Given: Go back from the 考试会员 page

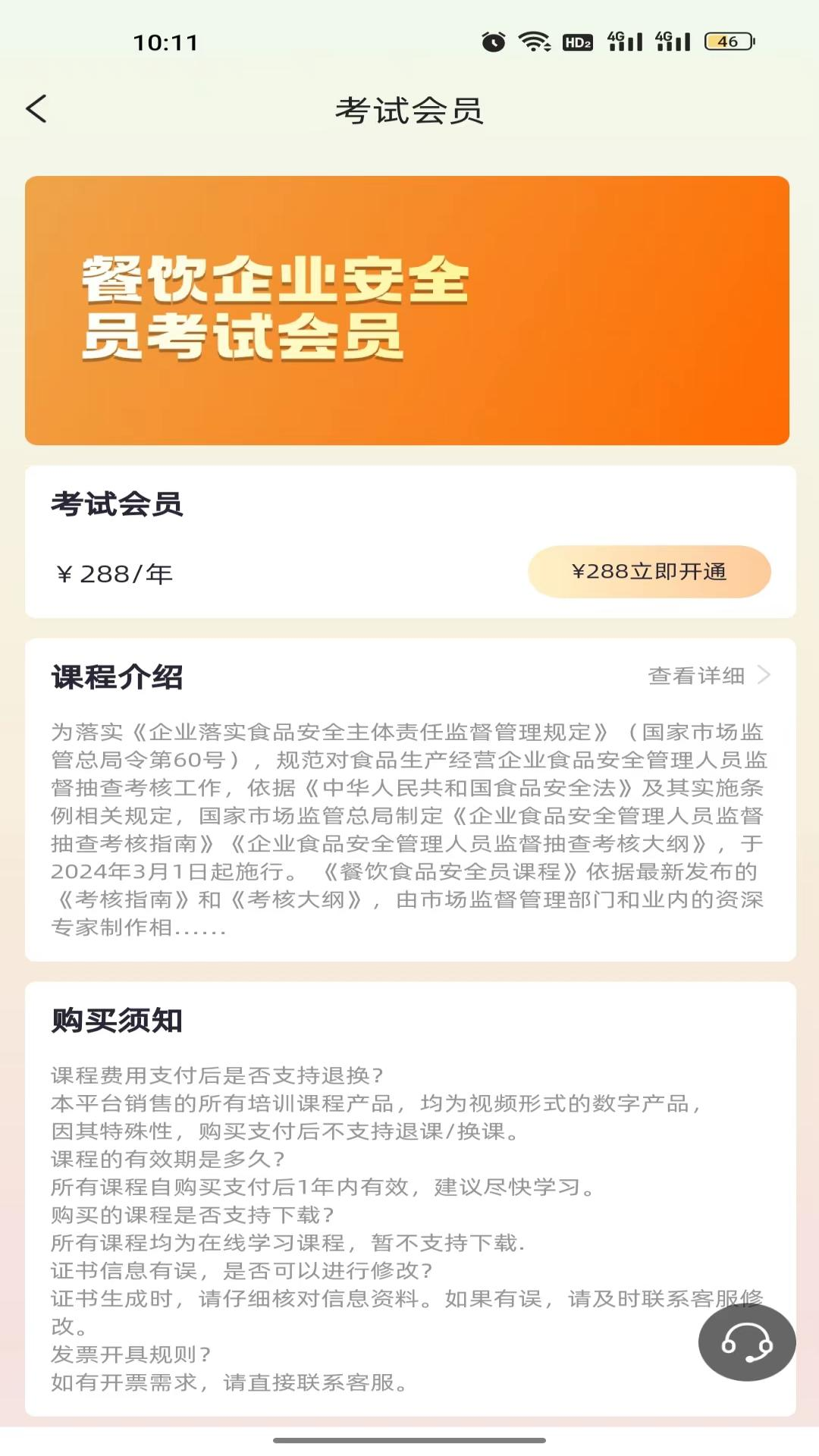Looking at the screenshot, I should point(36,109).
